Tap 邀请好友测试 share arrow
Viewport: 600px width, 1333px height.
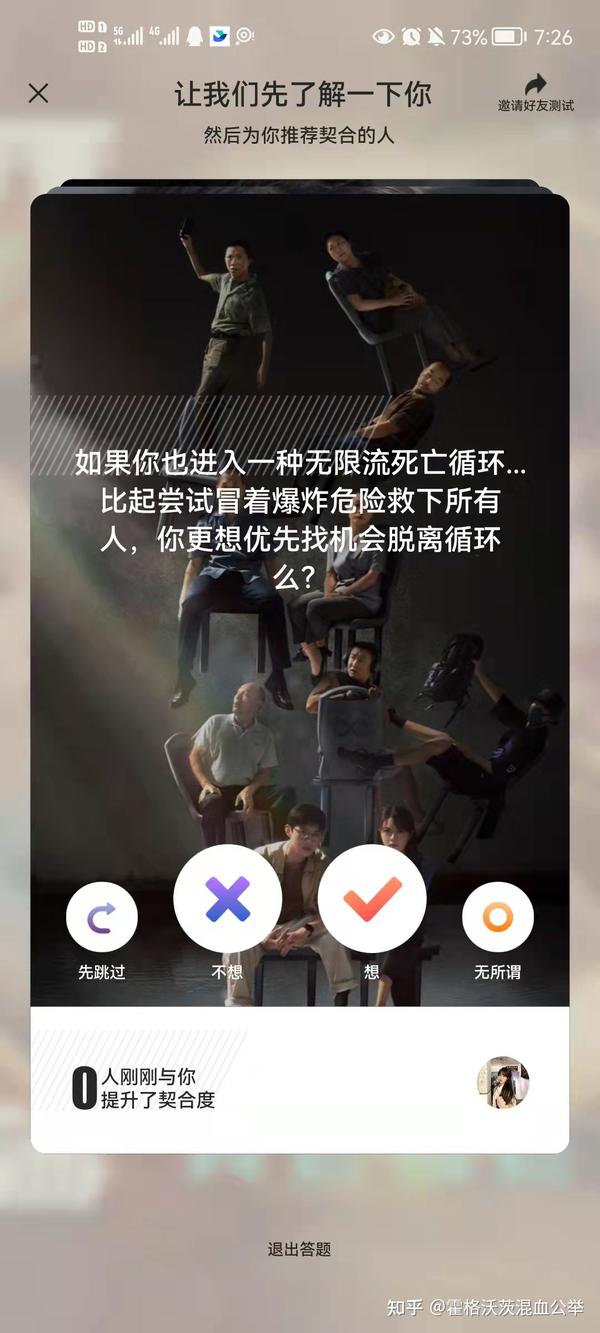(536, 86)
